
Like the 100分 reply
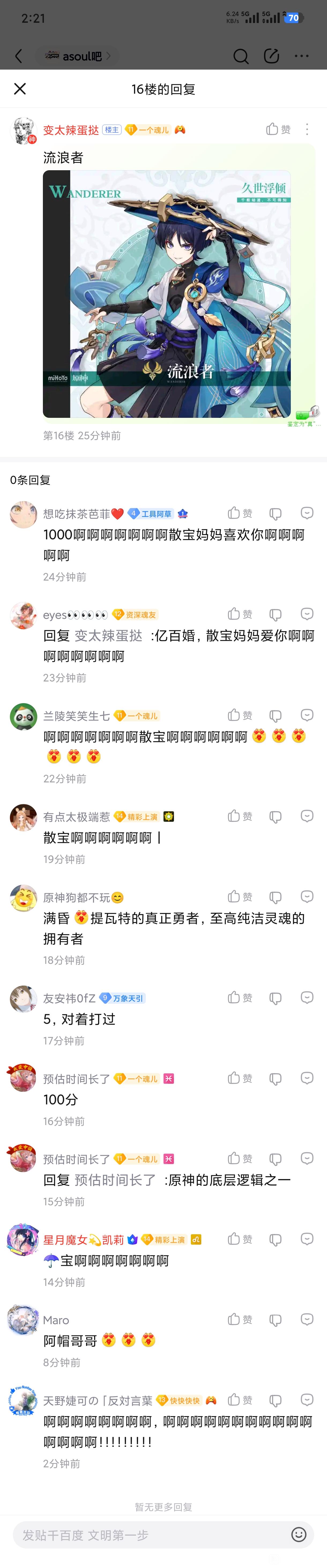click(240, 1078)
